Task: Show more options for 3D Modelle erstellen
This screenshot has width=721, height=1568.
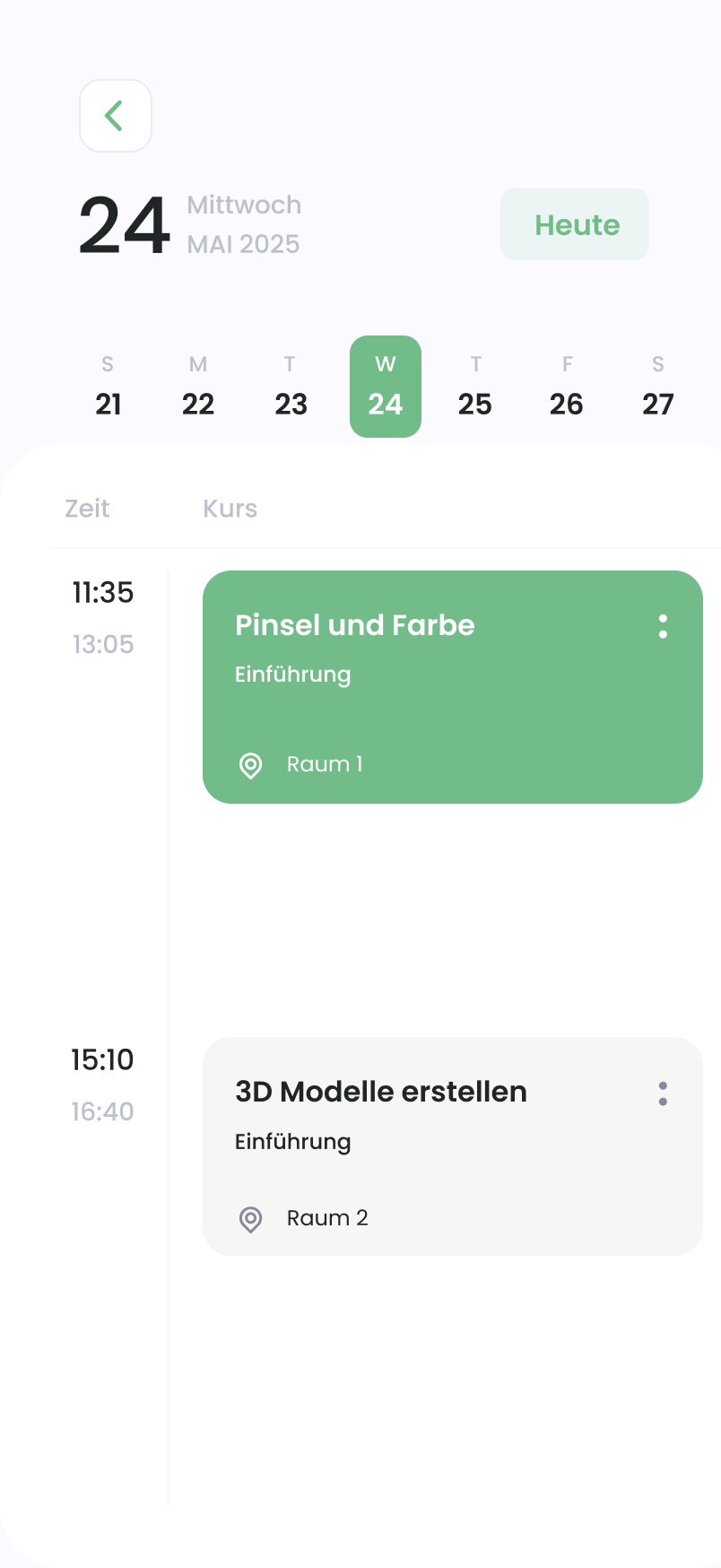Action: (663, 1093)
